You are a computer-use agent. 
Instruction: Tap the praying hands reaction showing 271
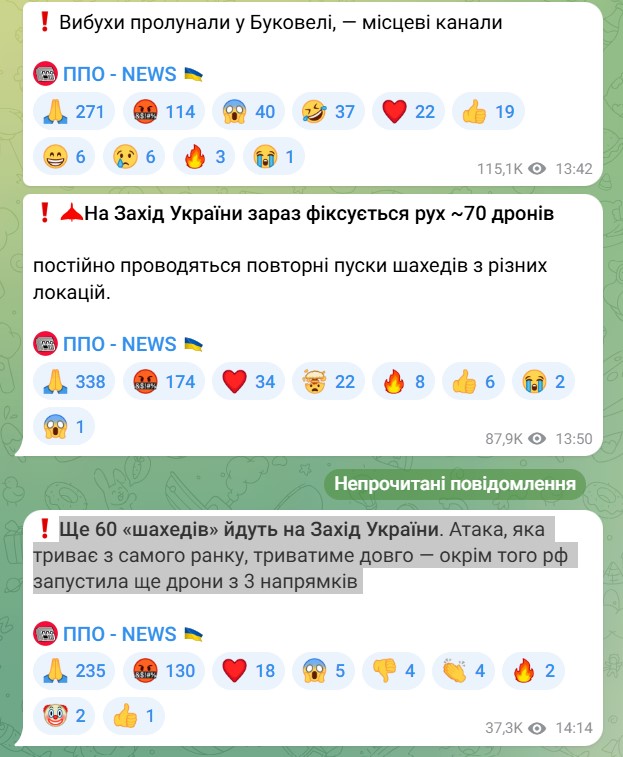tap(73, 111)
